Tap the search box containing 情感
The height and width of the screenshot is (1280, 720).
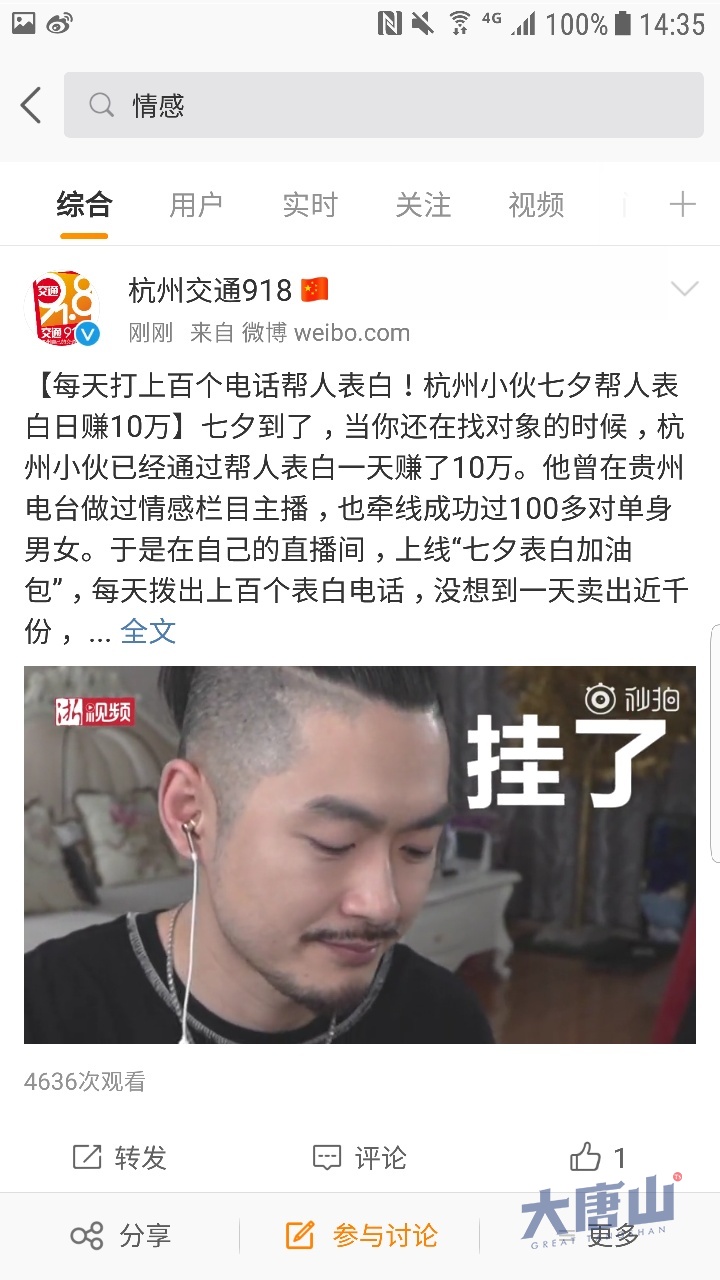pyautogui.click(x=383, y=105)
